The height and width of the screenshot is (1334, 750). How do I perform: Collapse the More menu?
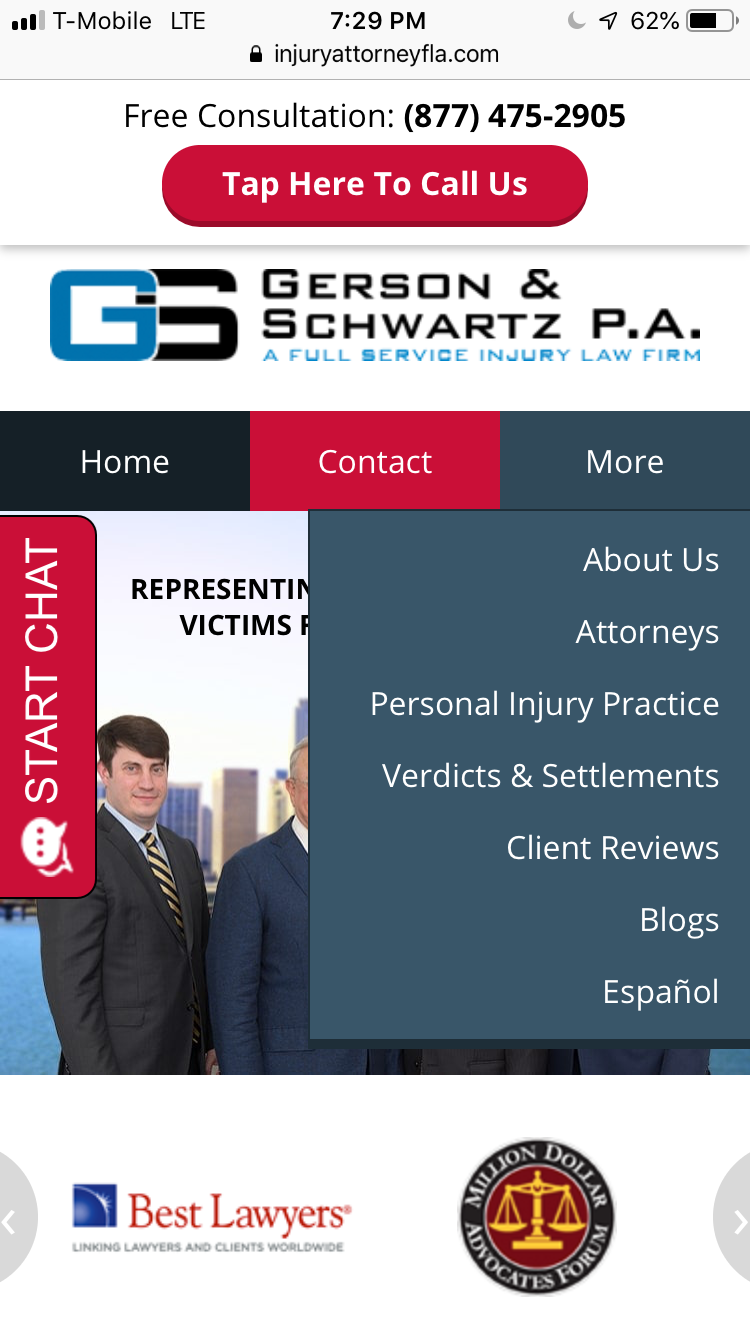point(625,461)
